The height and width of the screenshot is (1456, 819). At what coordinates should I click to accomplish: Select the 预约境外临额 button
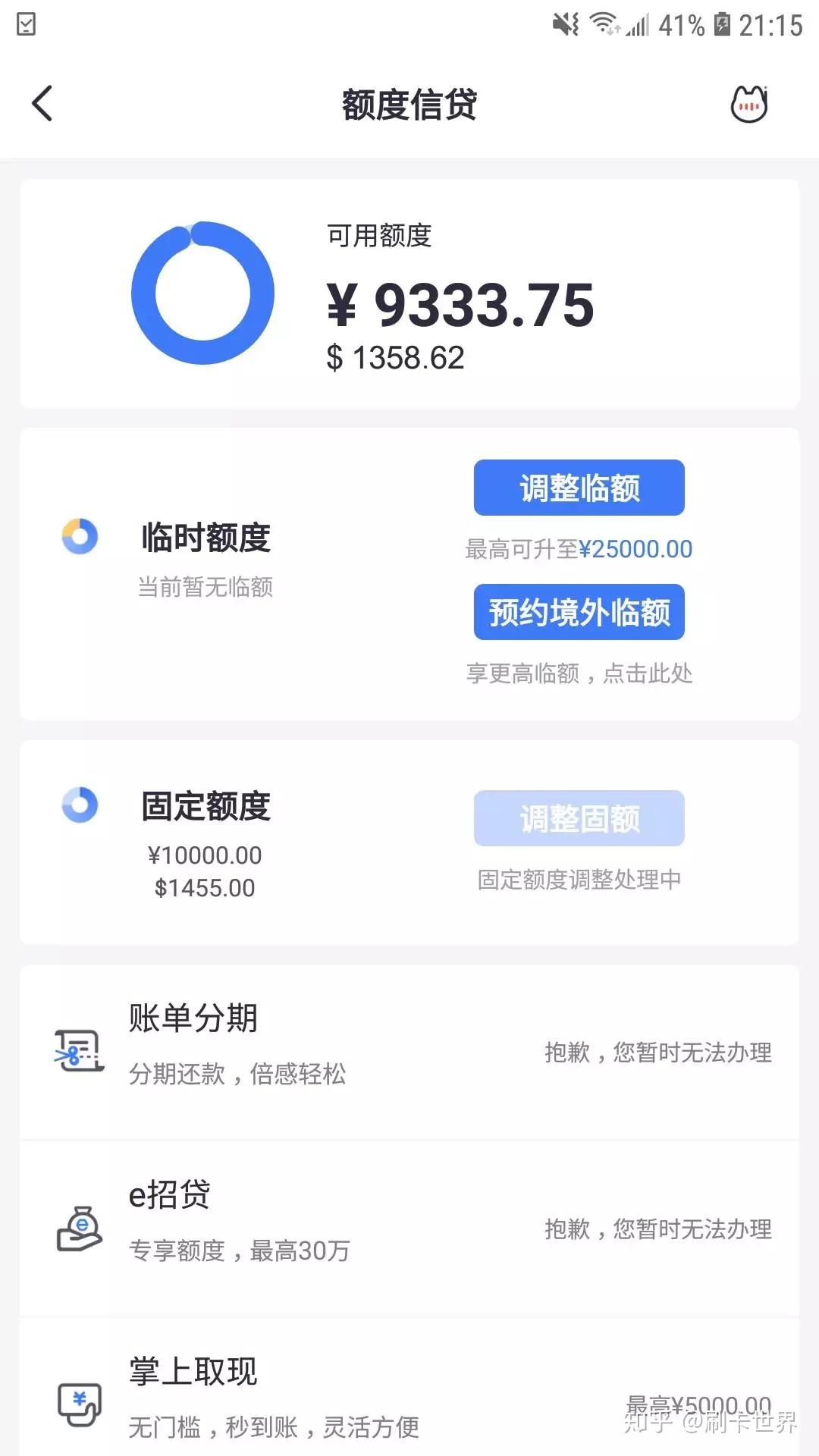579,612
